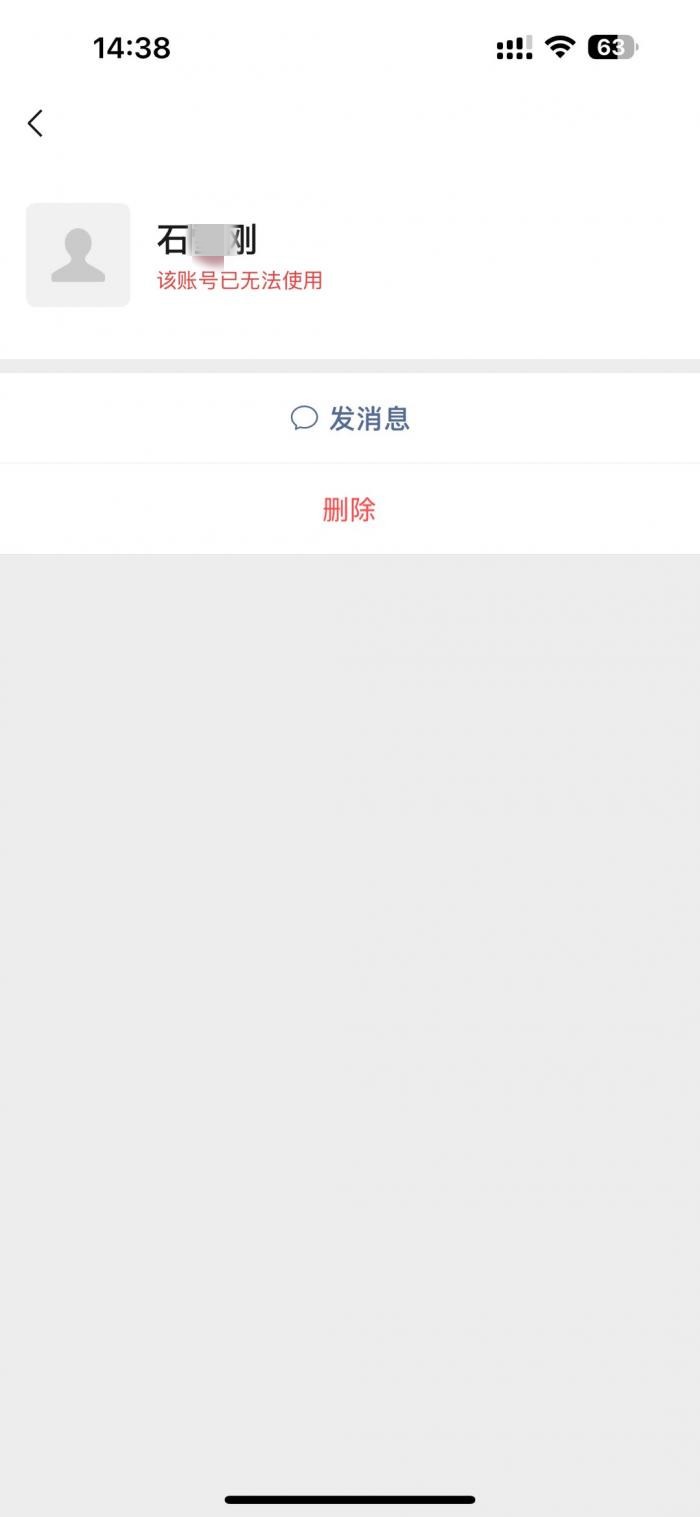Delete this contact with 删除
The width and height of the screenshot is (700, 1517).
pos(349,509)
